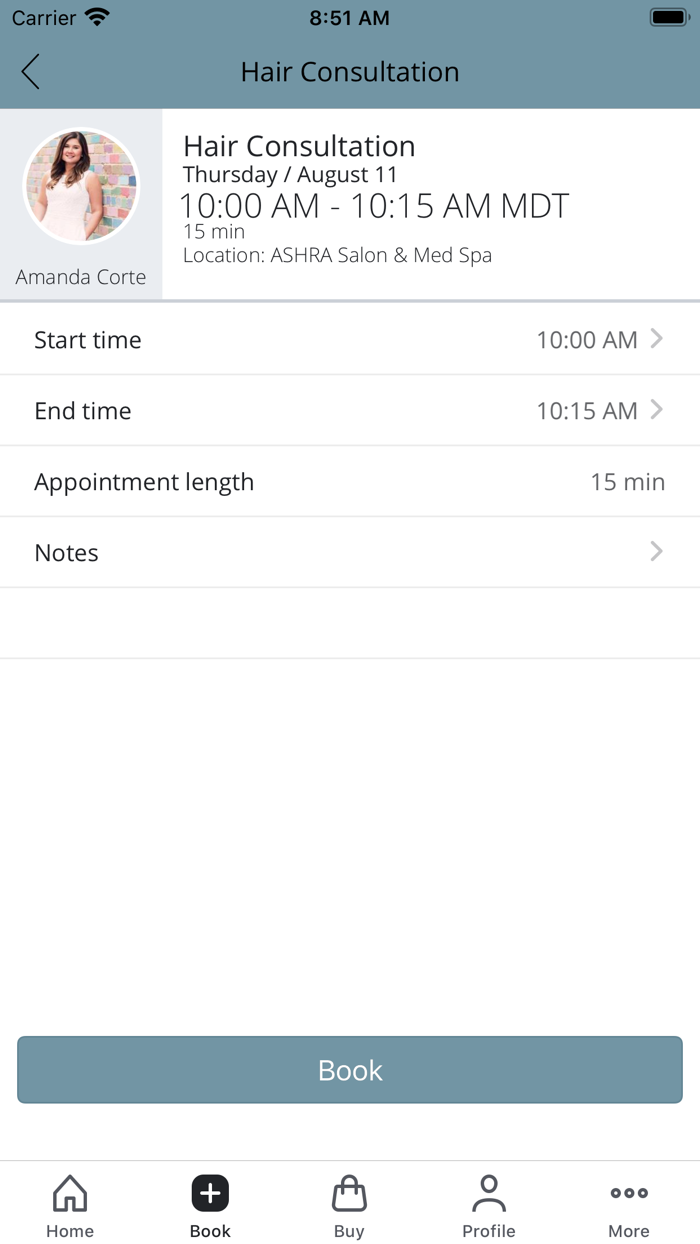Open the More tab
The height and width of the screenshot is (1244, 700).
(629, 1207)
